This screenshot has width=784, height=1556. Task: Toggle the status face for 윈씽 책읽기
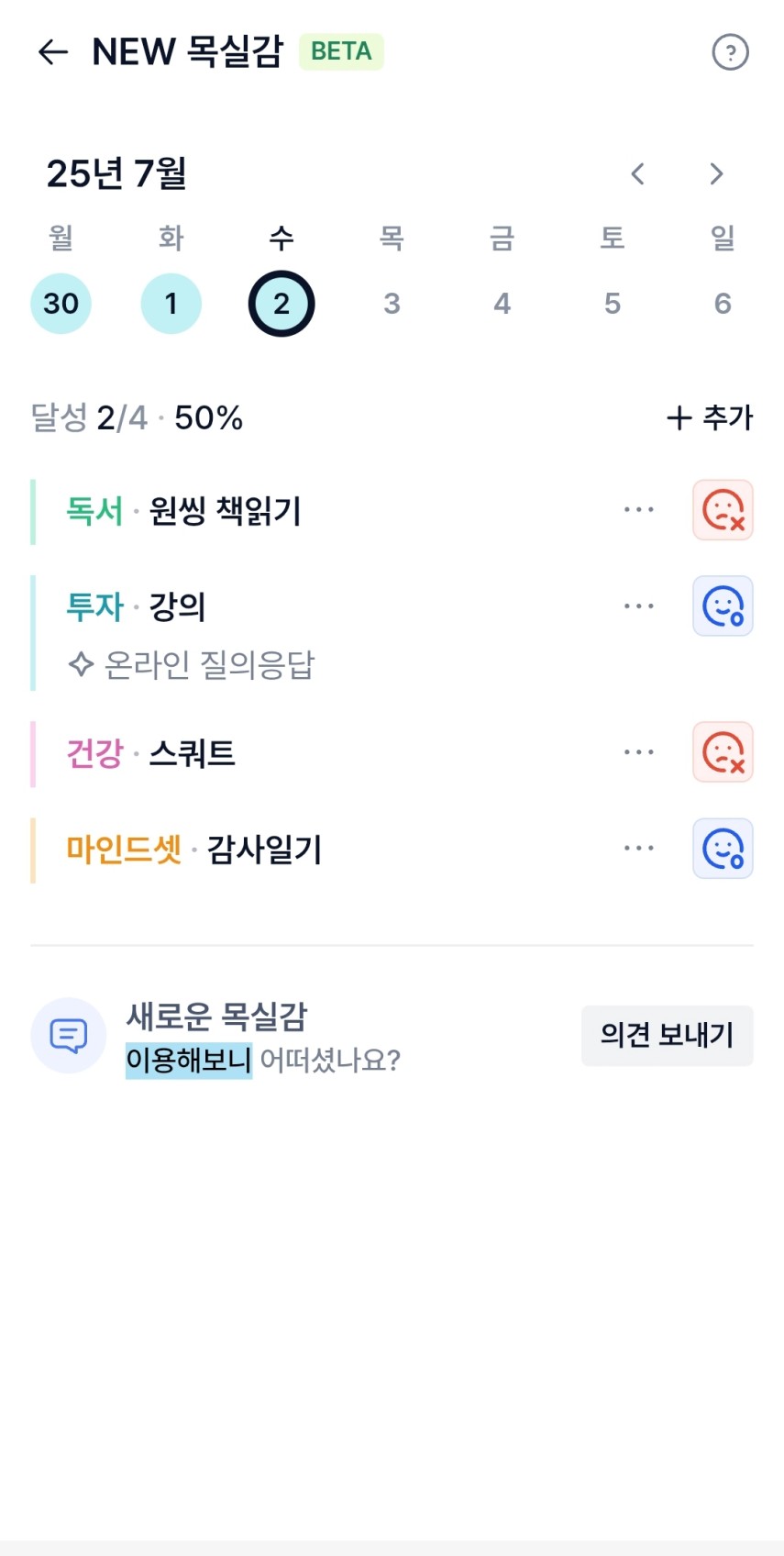click(x=723, y=510)
